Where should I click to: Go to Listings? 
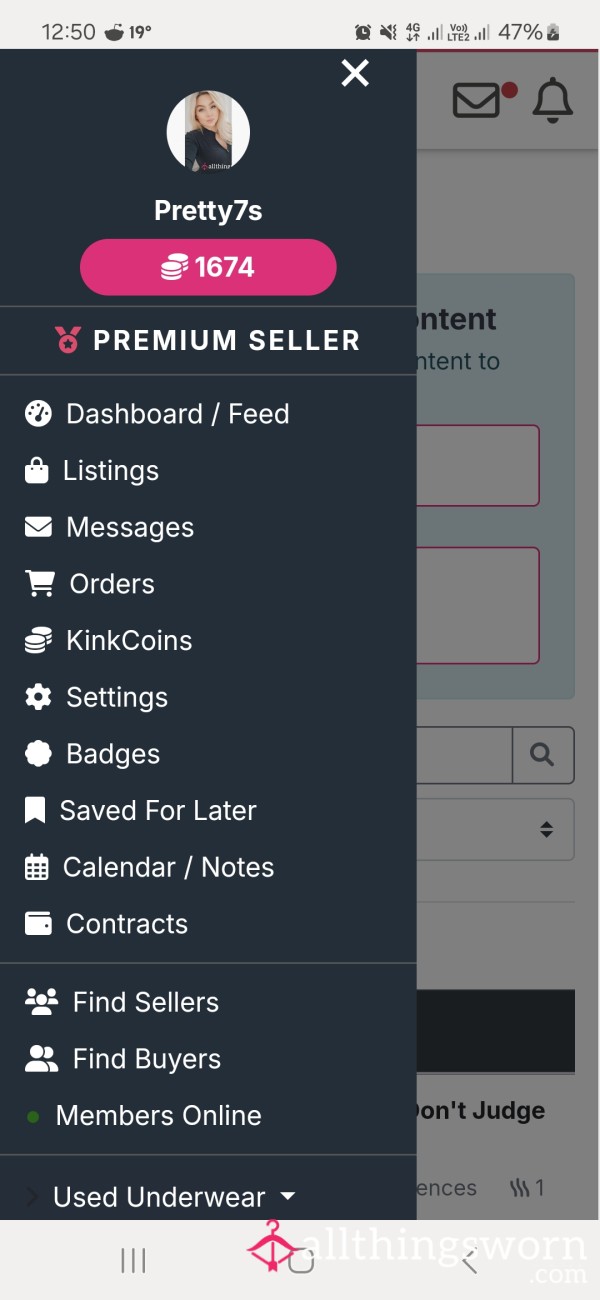click(208, 471)
